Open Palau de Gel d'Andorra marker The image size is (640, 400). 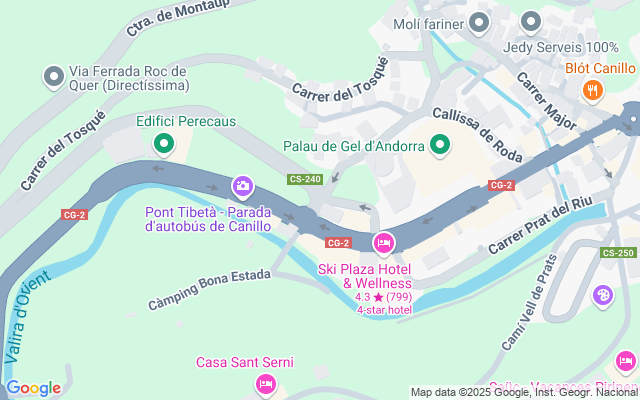pos(439,145)
